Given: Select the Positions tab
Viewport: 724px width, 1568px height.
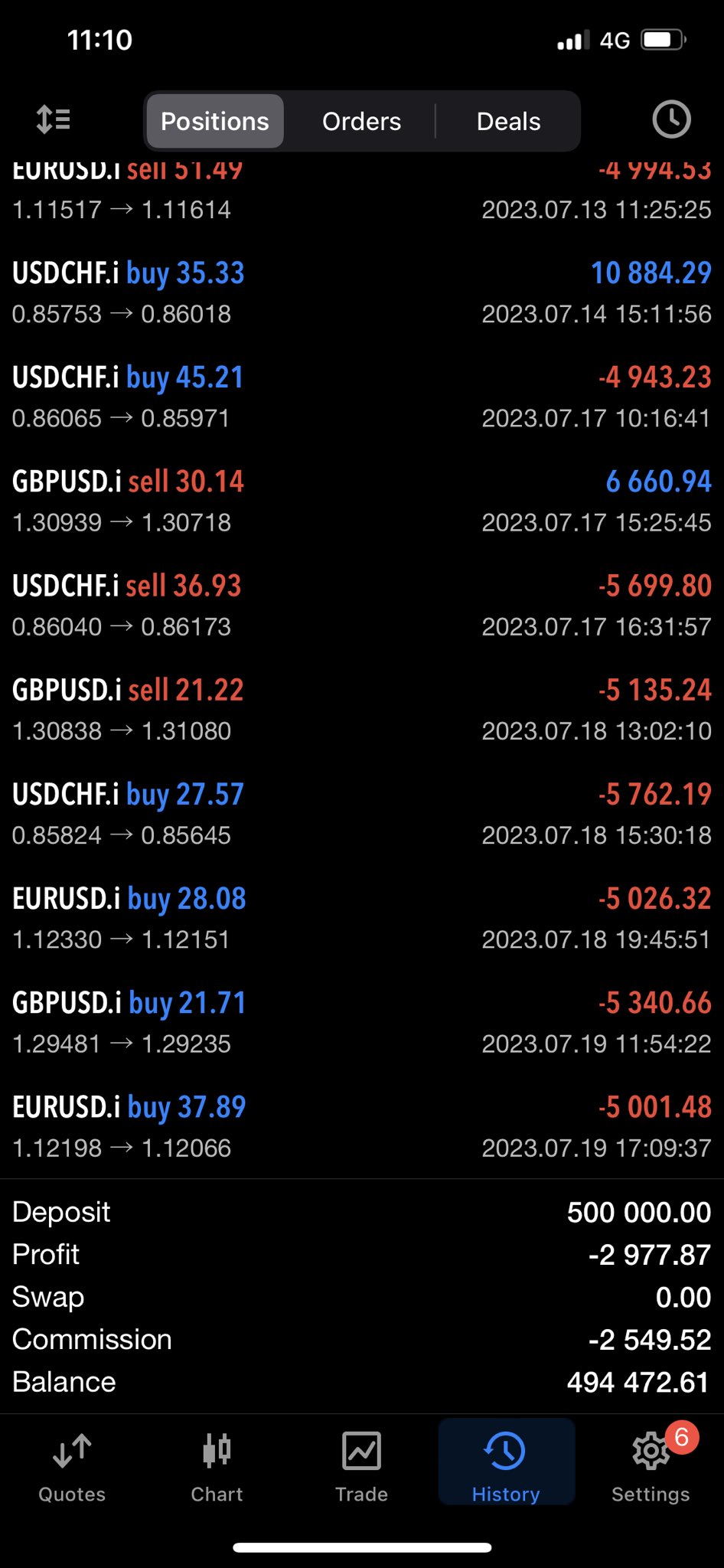Looking at the screenshot, I should 215,121.
